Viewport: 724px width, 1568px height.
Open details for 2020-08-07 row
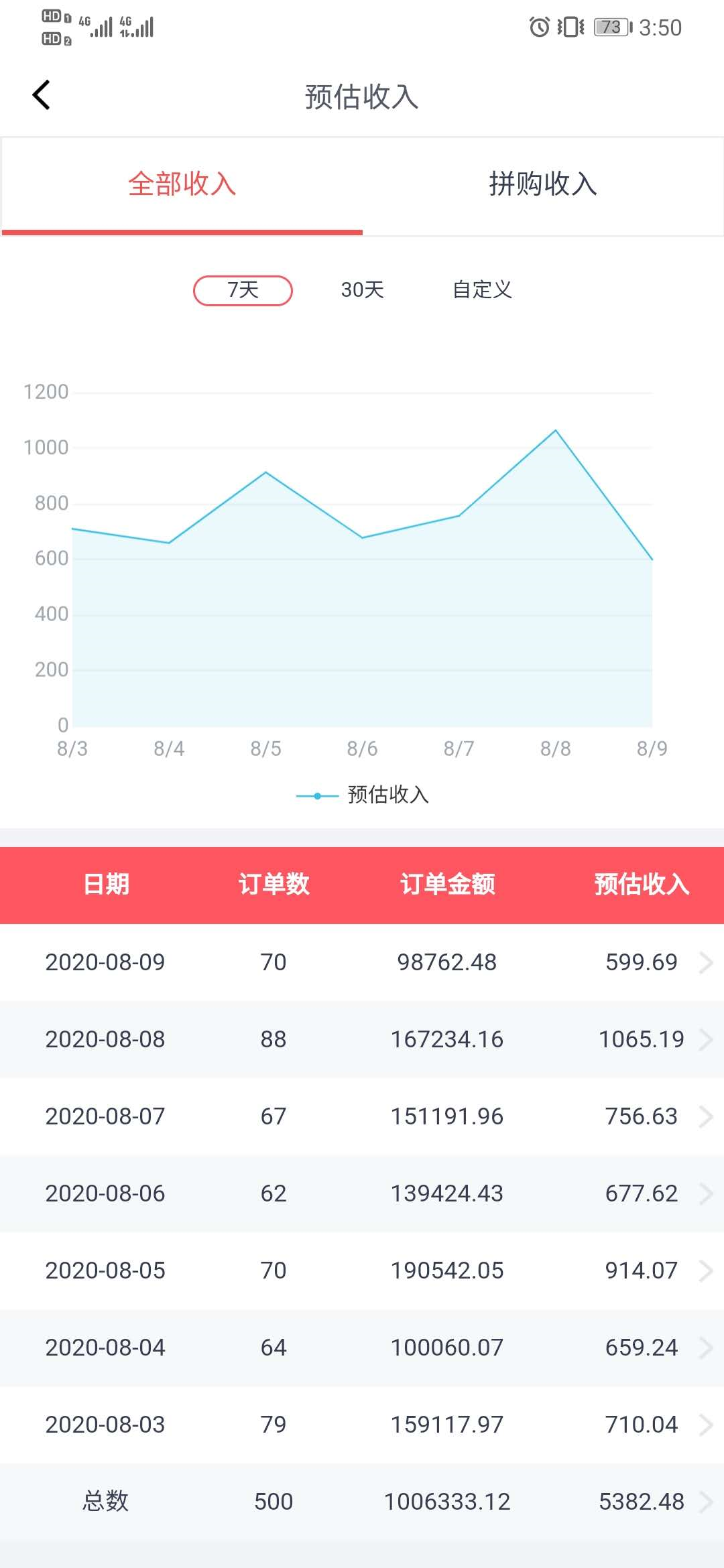tap(362, 1116)
